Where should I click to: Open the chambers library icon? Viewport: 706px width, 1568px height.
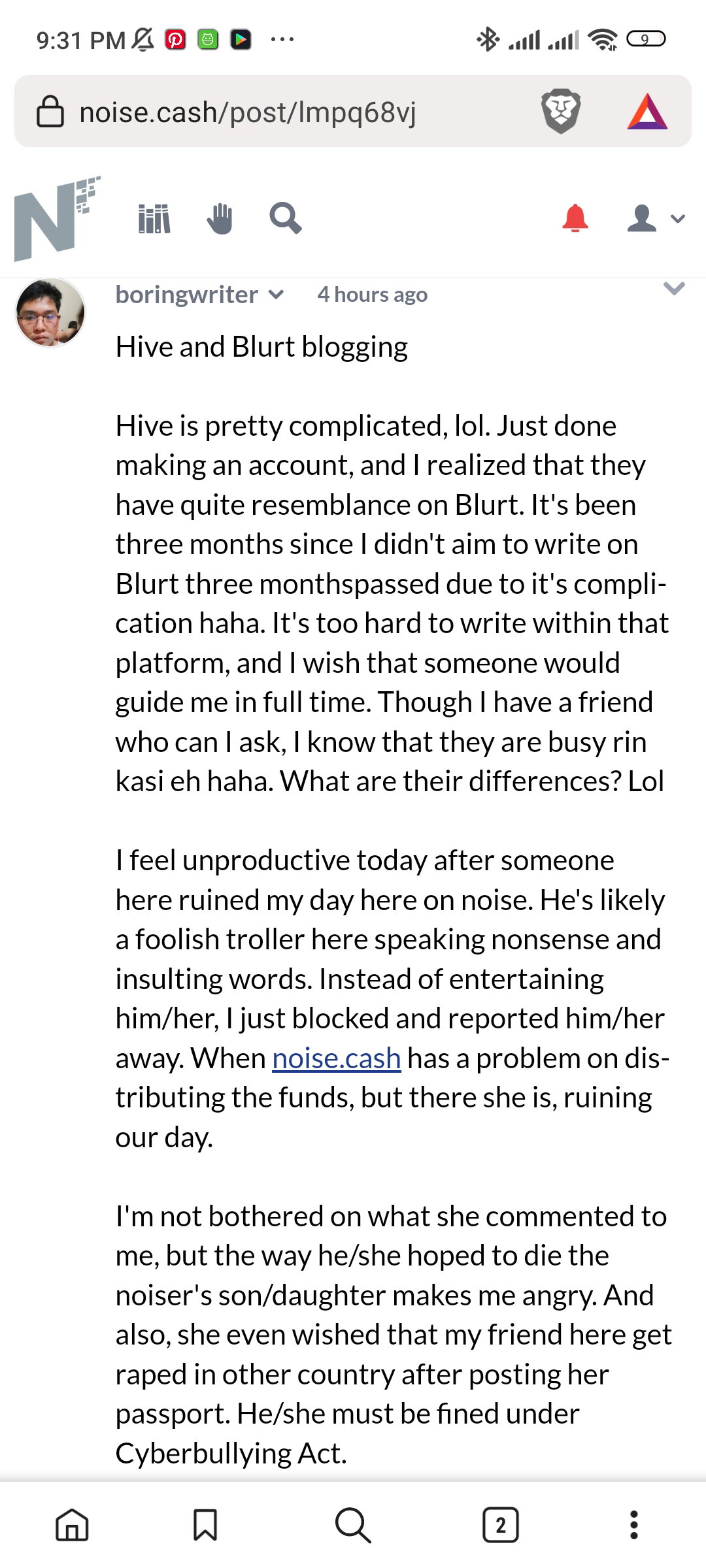click(154, 218)
